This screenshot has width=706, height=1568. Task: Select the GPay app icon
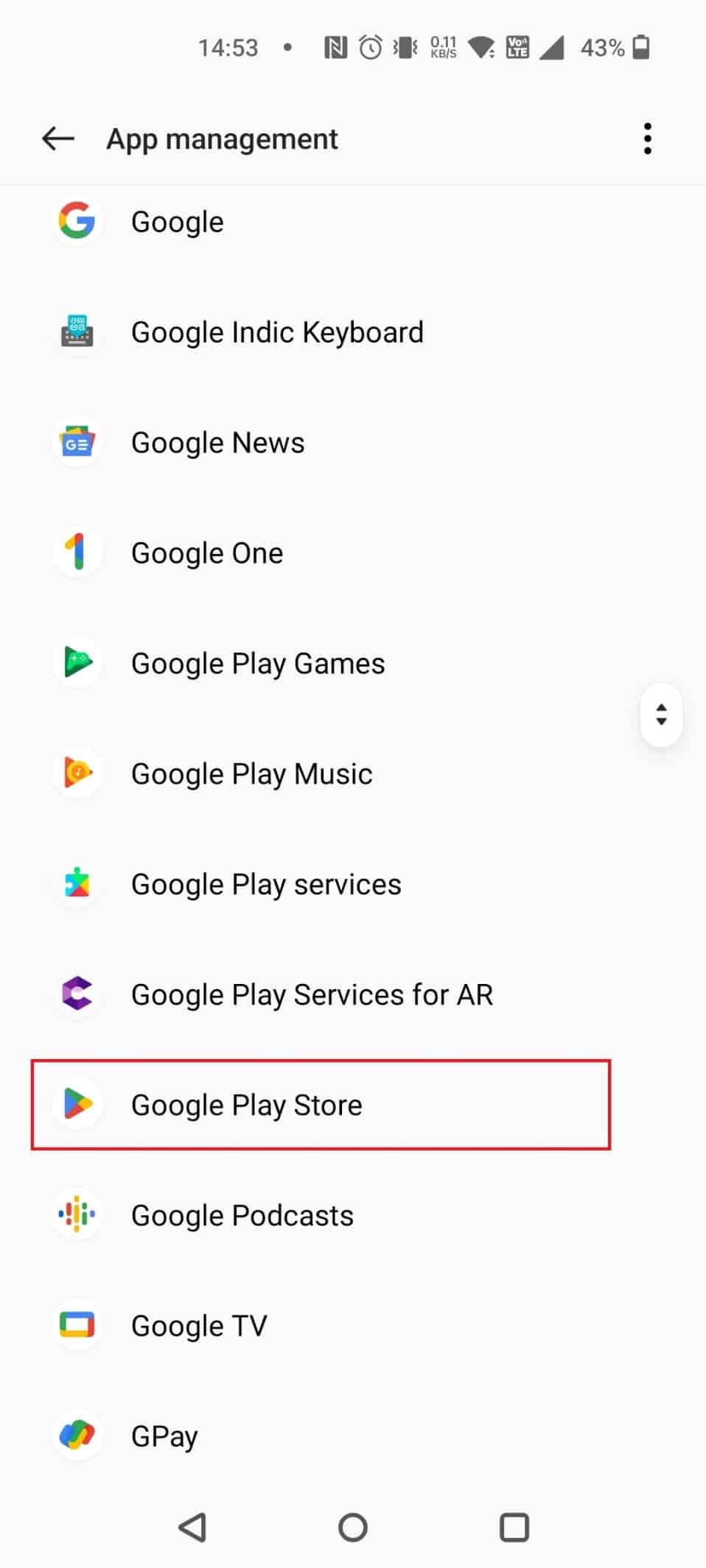click(x=77, y=1435)
